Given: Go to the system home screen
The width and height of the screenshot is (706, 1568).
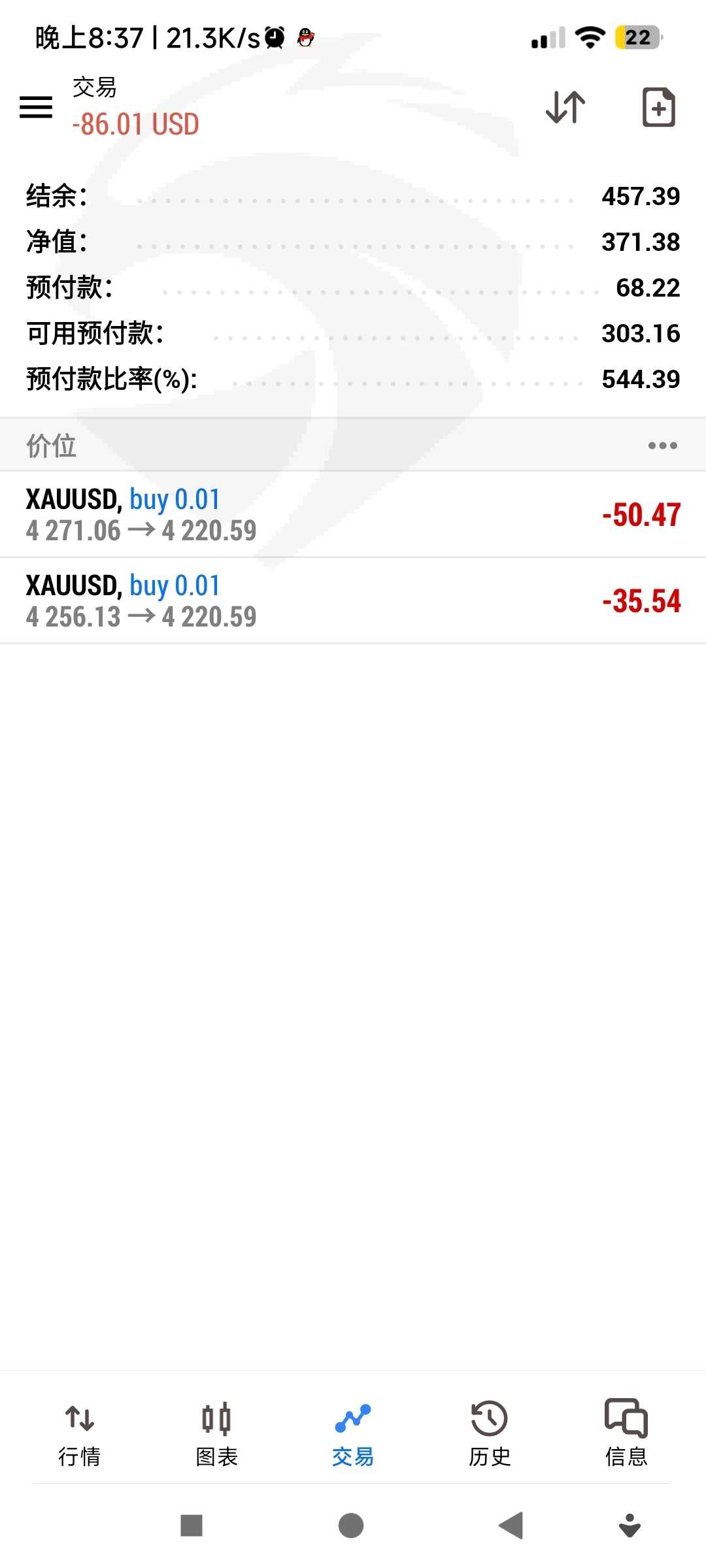Looking at the screenshot, I should pyautogui.click(x=351, y=1526).
